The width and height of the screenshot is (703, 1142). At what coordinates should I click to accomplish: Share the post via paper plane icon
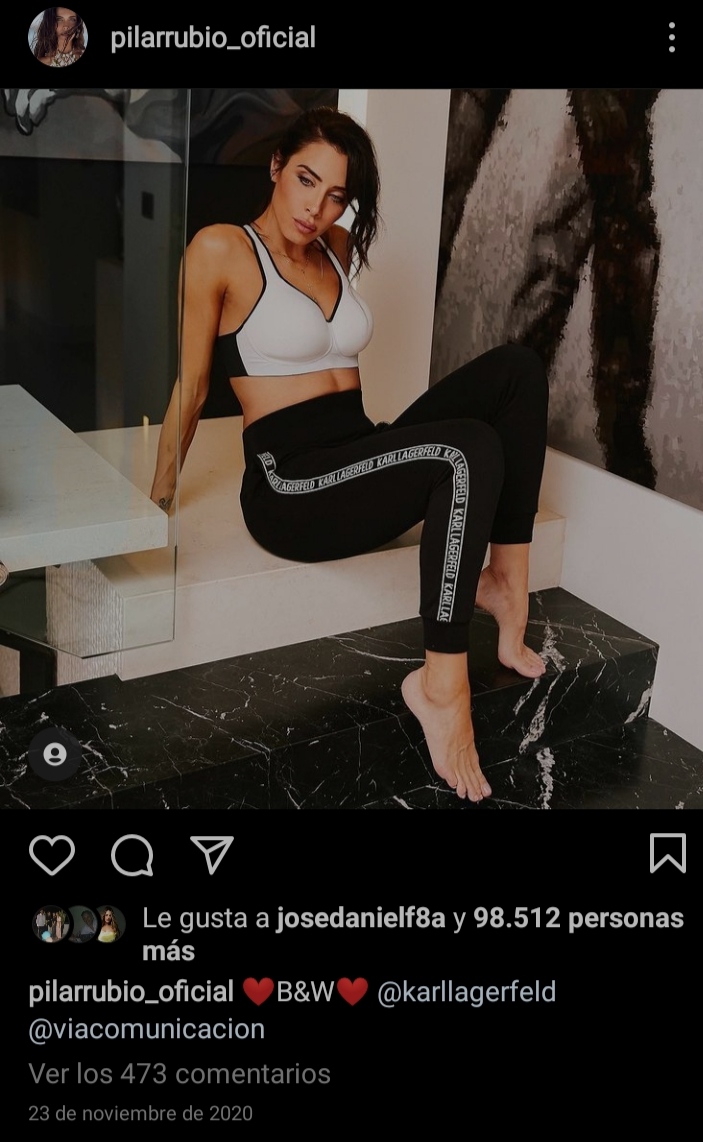[211, 855]
